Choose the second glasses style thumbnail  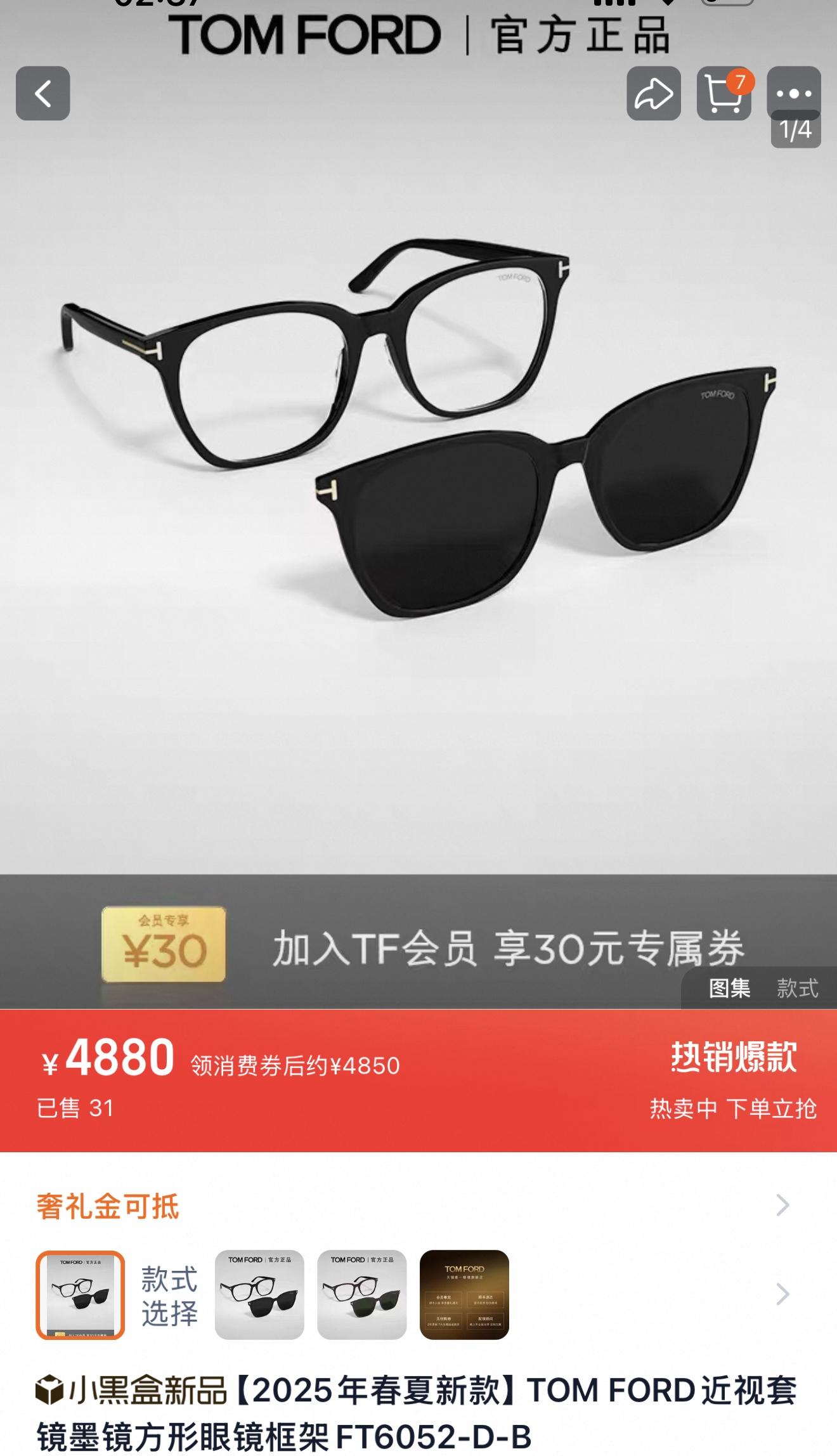[259, 1295]
